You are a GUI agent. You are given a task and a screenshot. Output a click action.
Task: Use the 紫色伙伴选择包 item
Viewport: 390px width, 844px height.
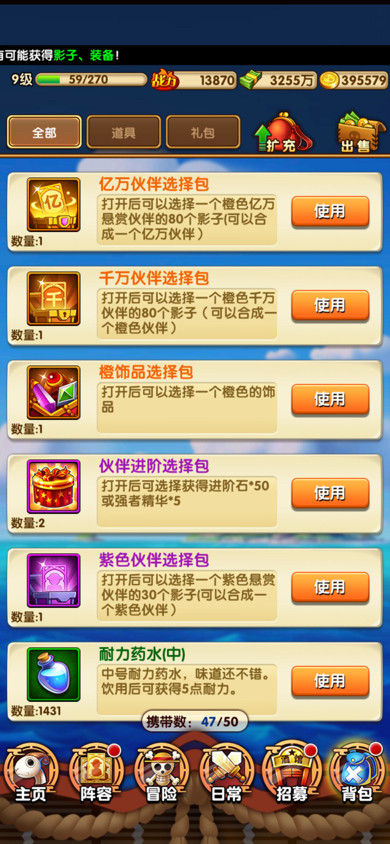[x=330, y=587]
